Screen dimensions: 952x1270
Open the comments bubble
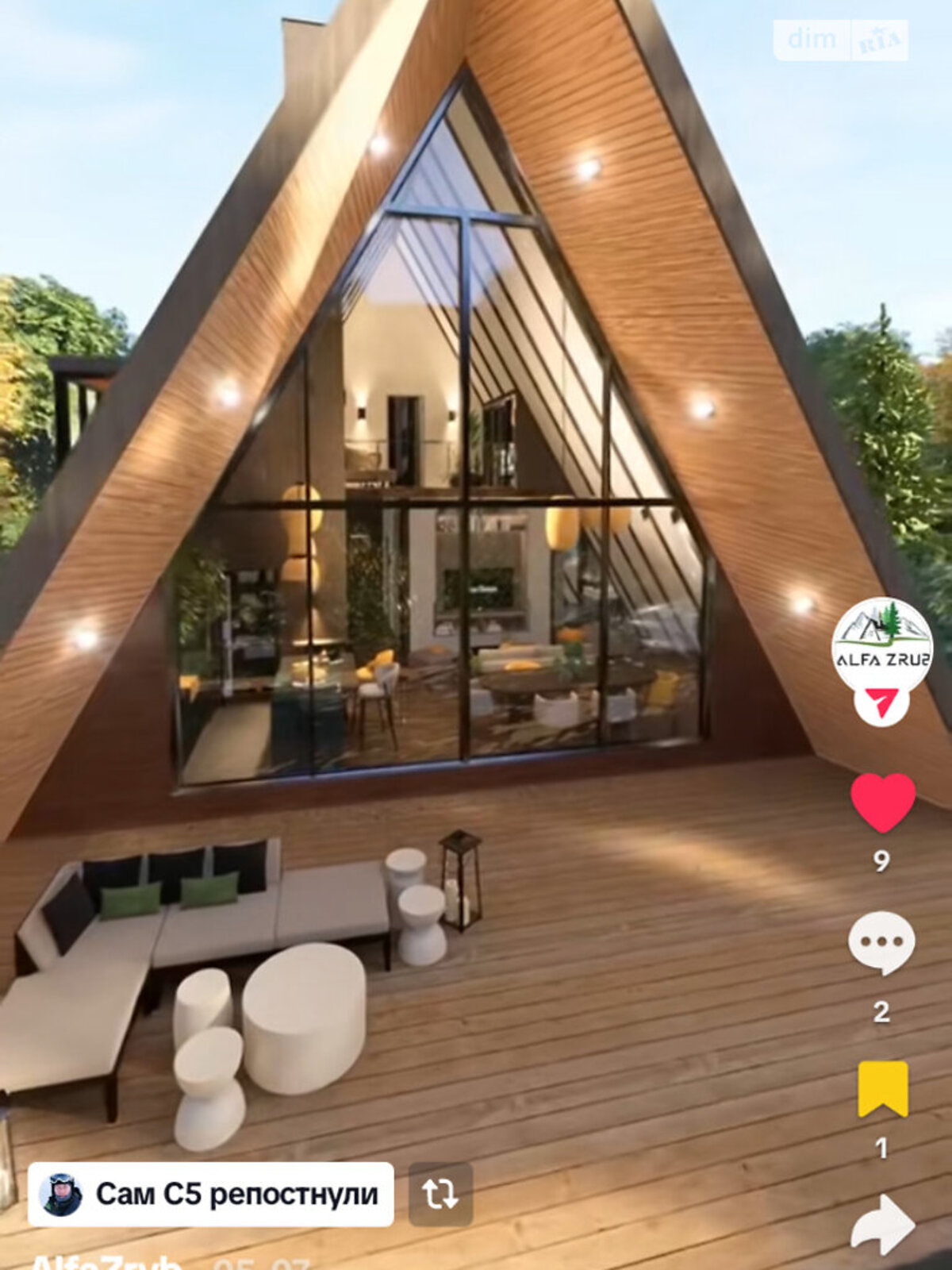click(881, 942)
